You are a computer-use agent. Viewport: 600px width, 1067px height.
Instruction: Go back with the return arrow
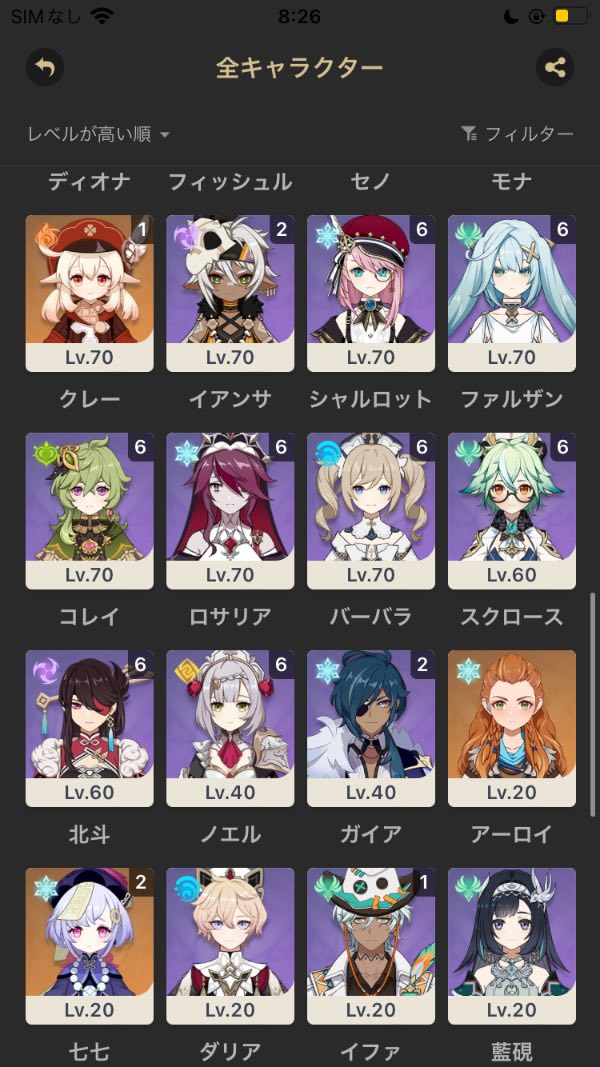pos(44,68)
